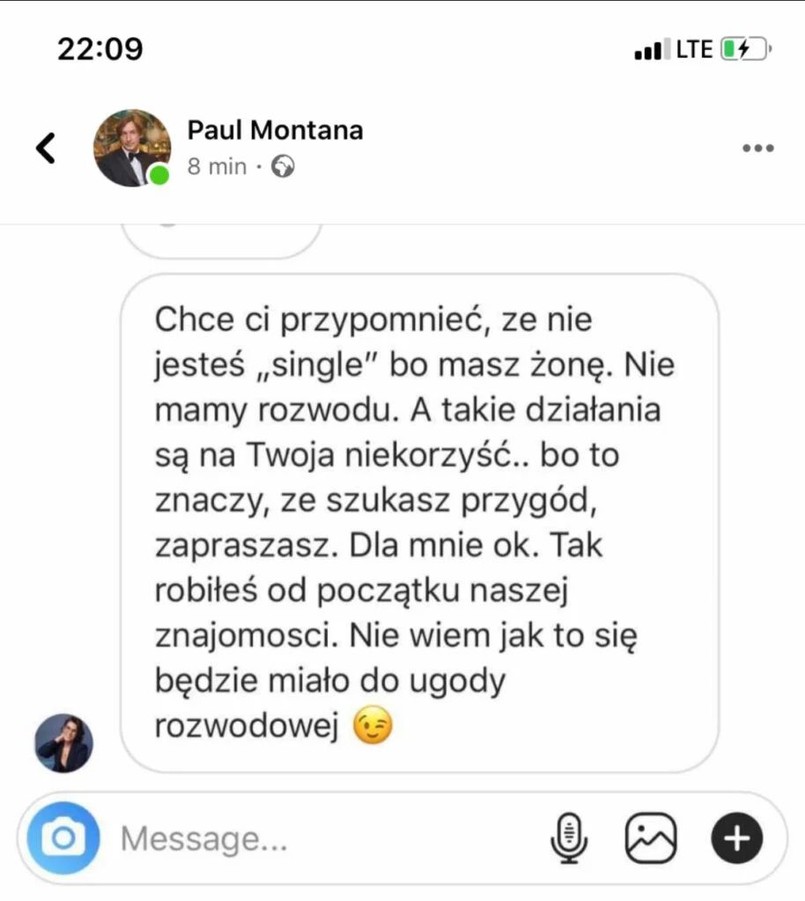805x901 pixels.
Task: Select the Paul Montana name label
Action: pos(275,130)
